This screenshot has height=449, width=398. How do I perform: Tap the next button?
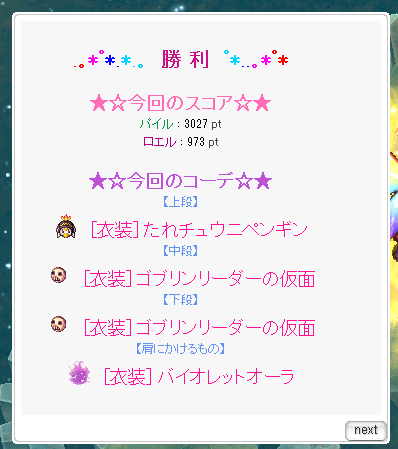tap(366, 430)
